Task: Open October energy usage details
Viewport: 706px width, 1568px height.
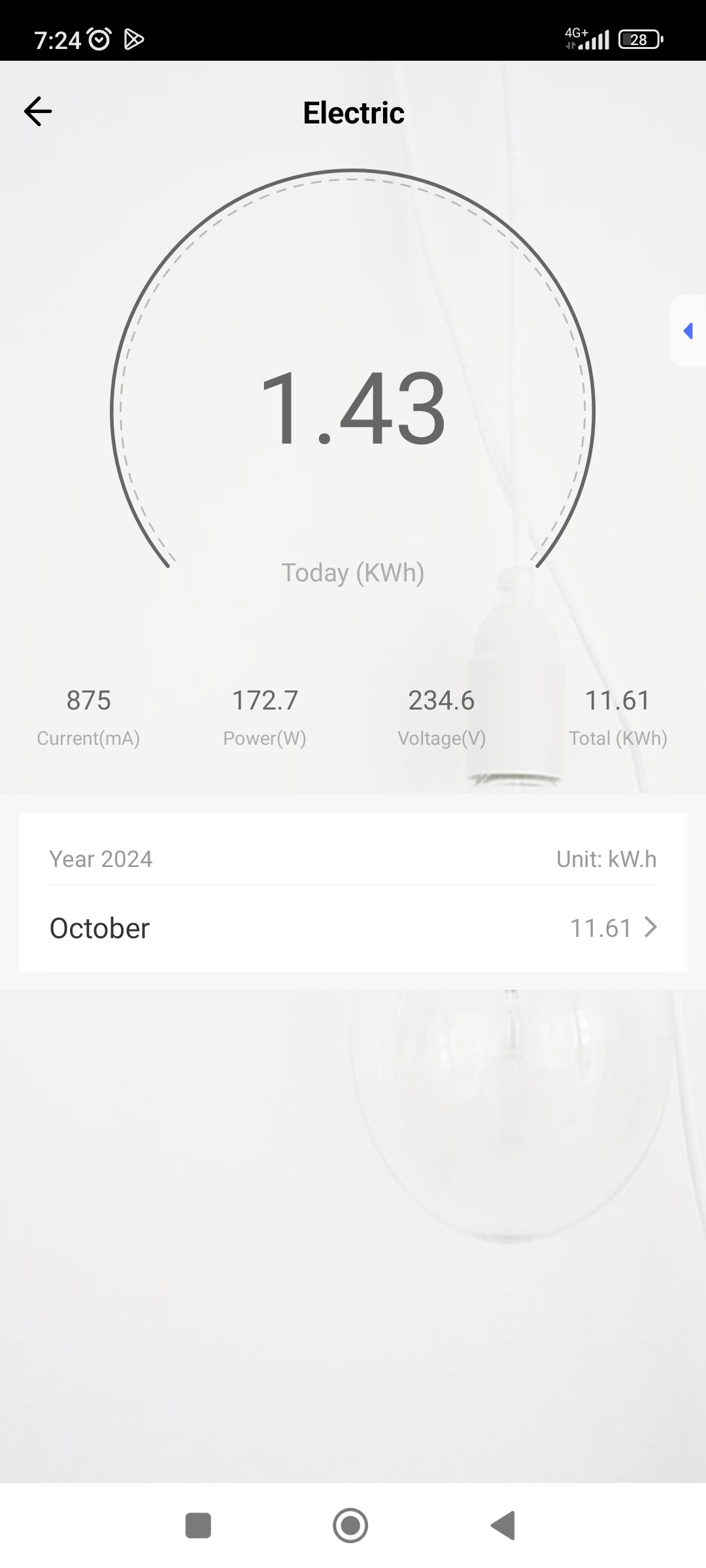Action: pyautogui.click(x=353, y=928)
